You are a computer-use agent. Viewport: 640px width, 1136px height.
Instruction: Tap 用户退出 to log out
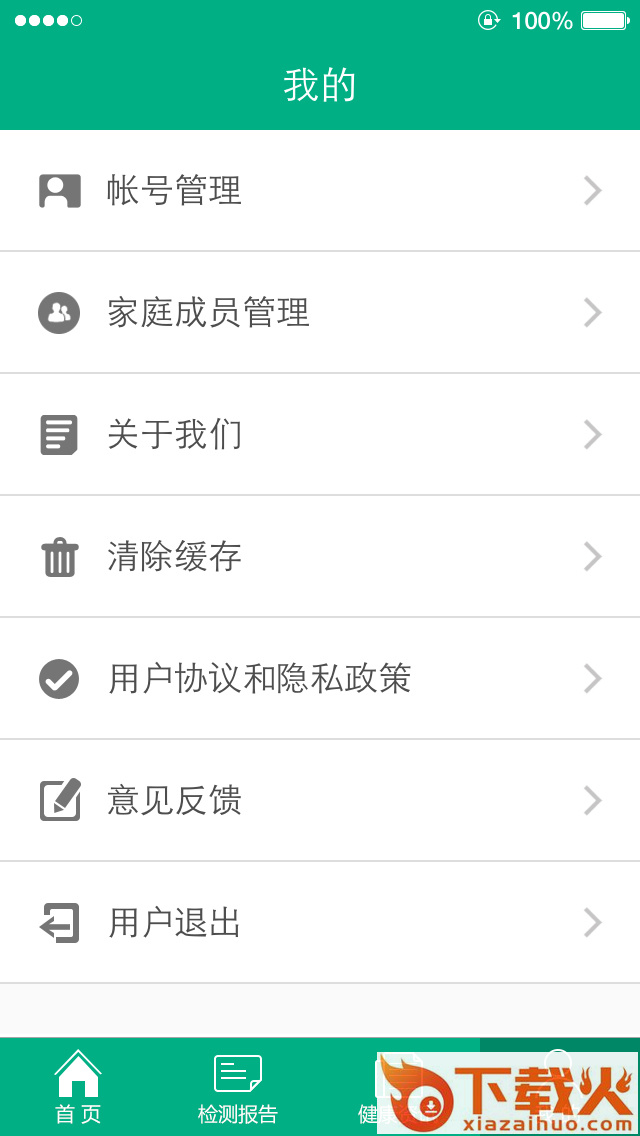[320, 922]
